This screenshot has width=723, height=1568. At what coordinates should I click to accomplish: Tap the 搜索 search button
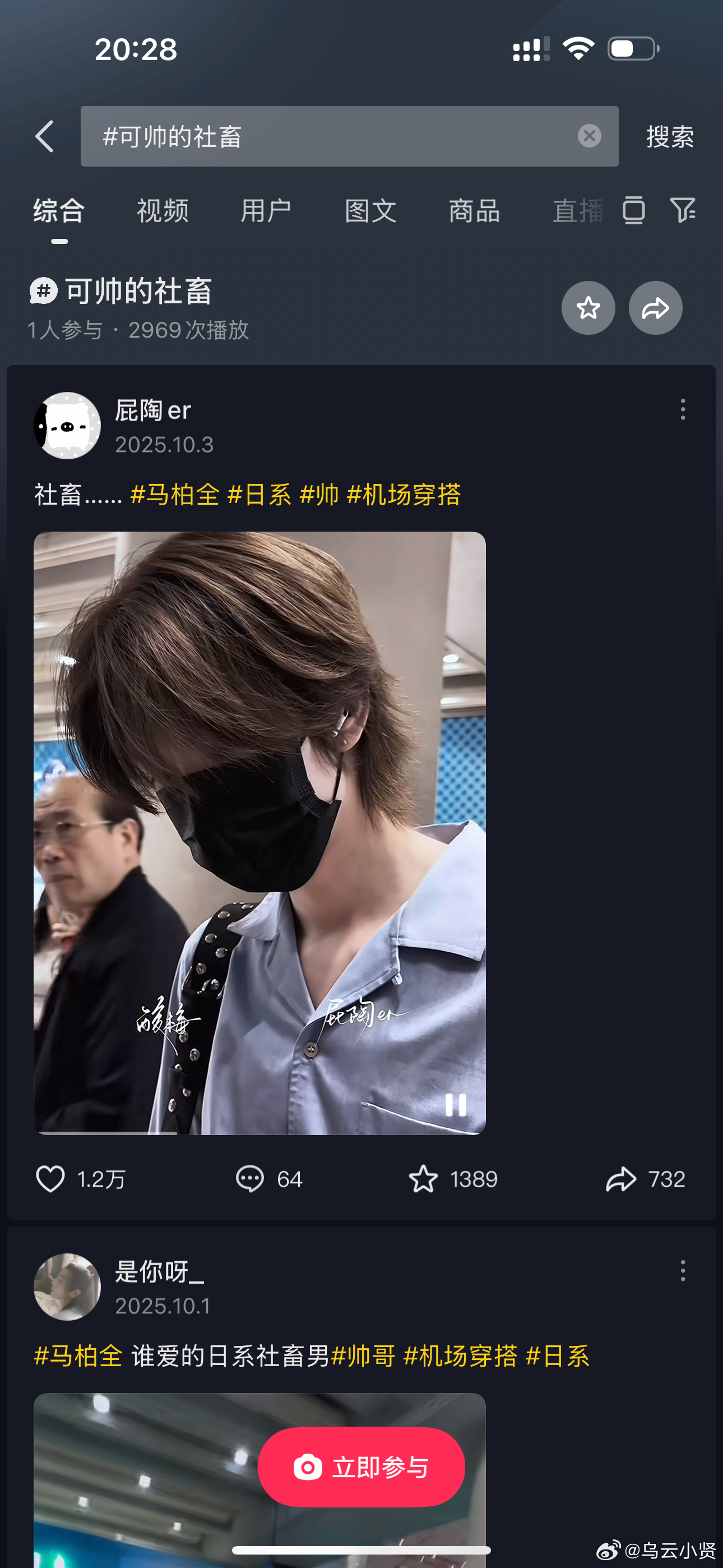tap(669, 136)
